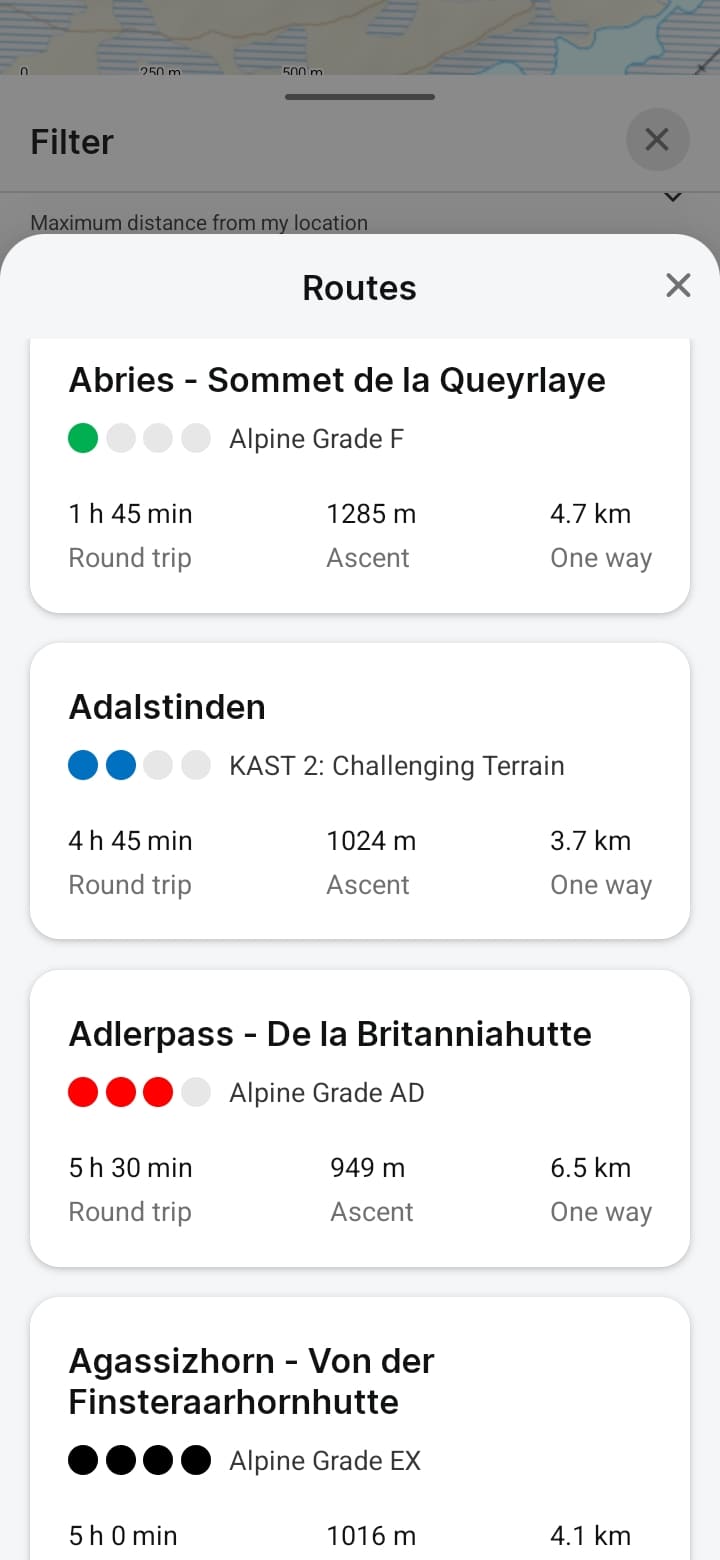Tap the first black EX grade dot on Agassizhorn
Viewport: 720px width, 1560px height.
(83, 1460)
